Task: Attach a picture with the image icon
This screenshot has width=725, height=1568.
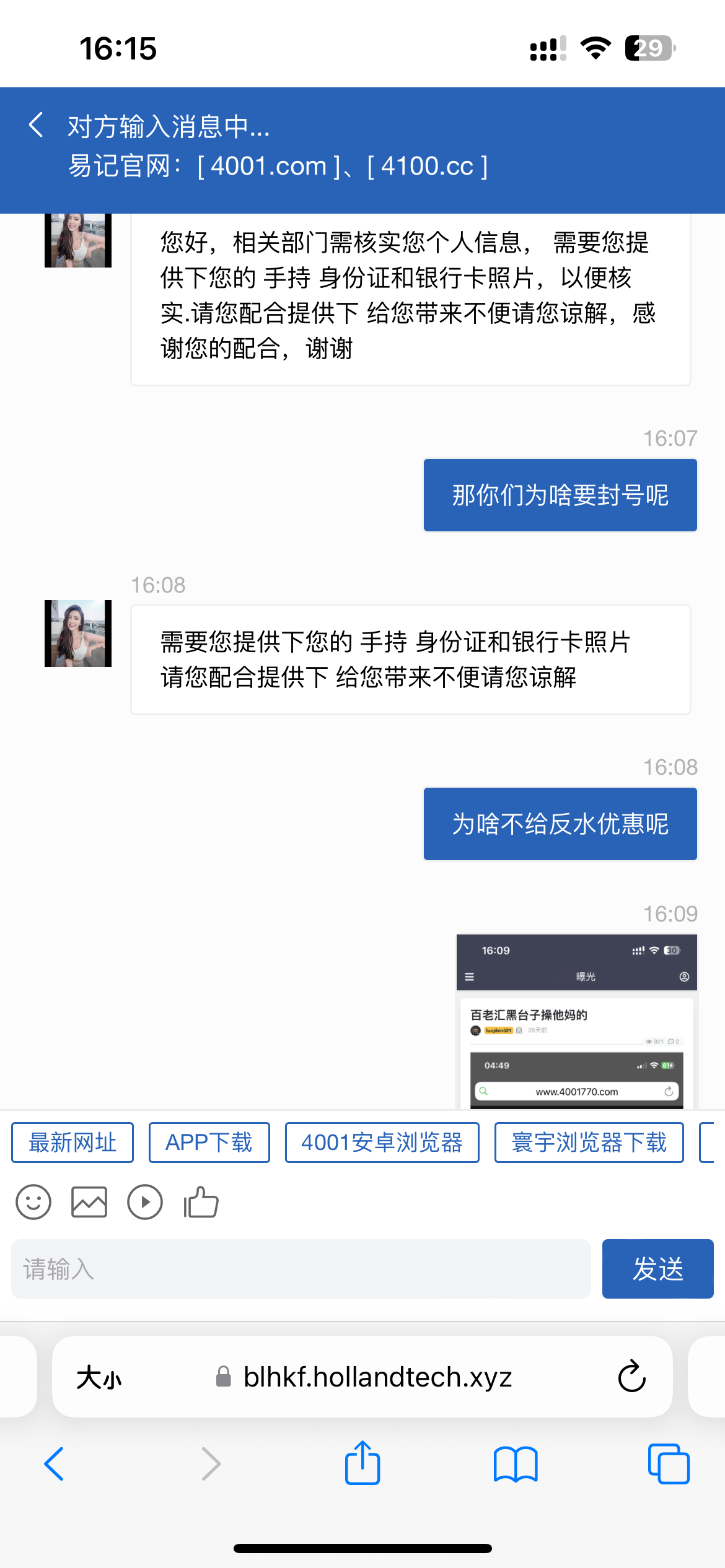Action: [89, 1202]
